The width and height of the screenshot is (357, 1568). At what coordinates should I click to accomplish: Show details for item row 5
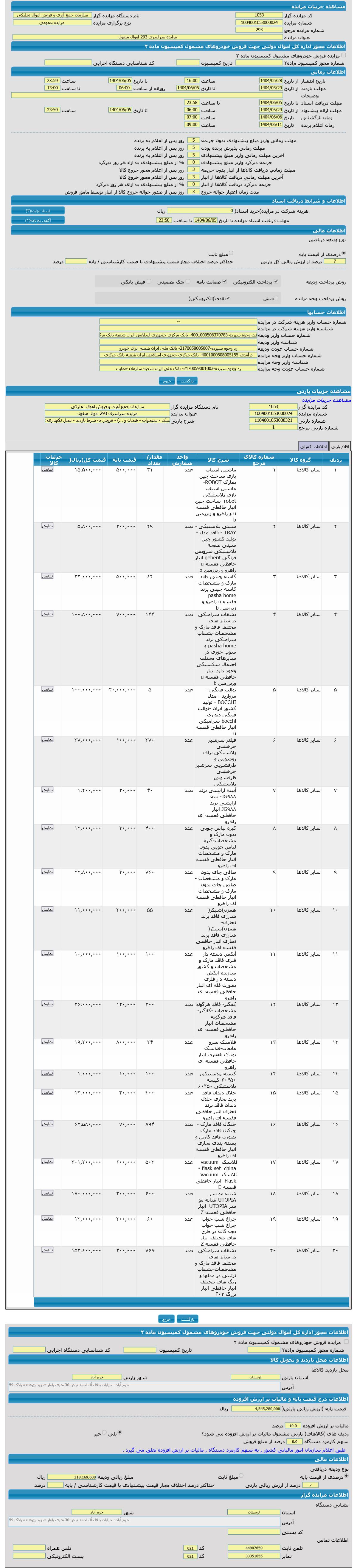[x=47, y=689]
